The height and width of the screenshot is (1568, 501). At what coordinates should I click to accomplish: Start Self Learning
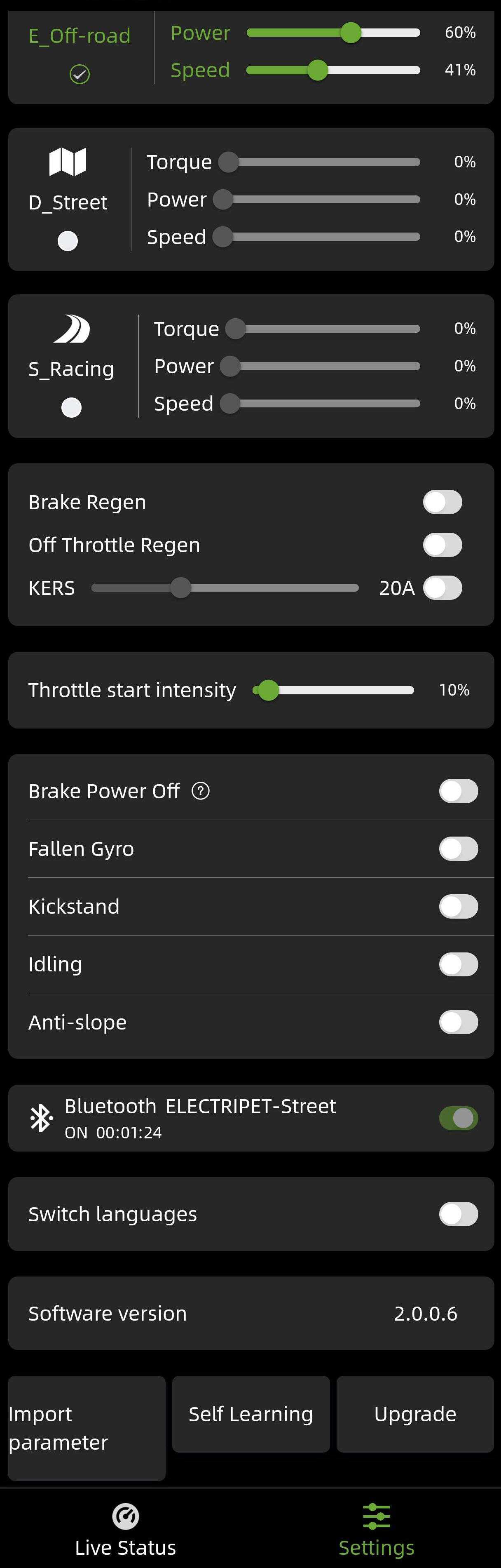point(250,1413)
